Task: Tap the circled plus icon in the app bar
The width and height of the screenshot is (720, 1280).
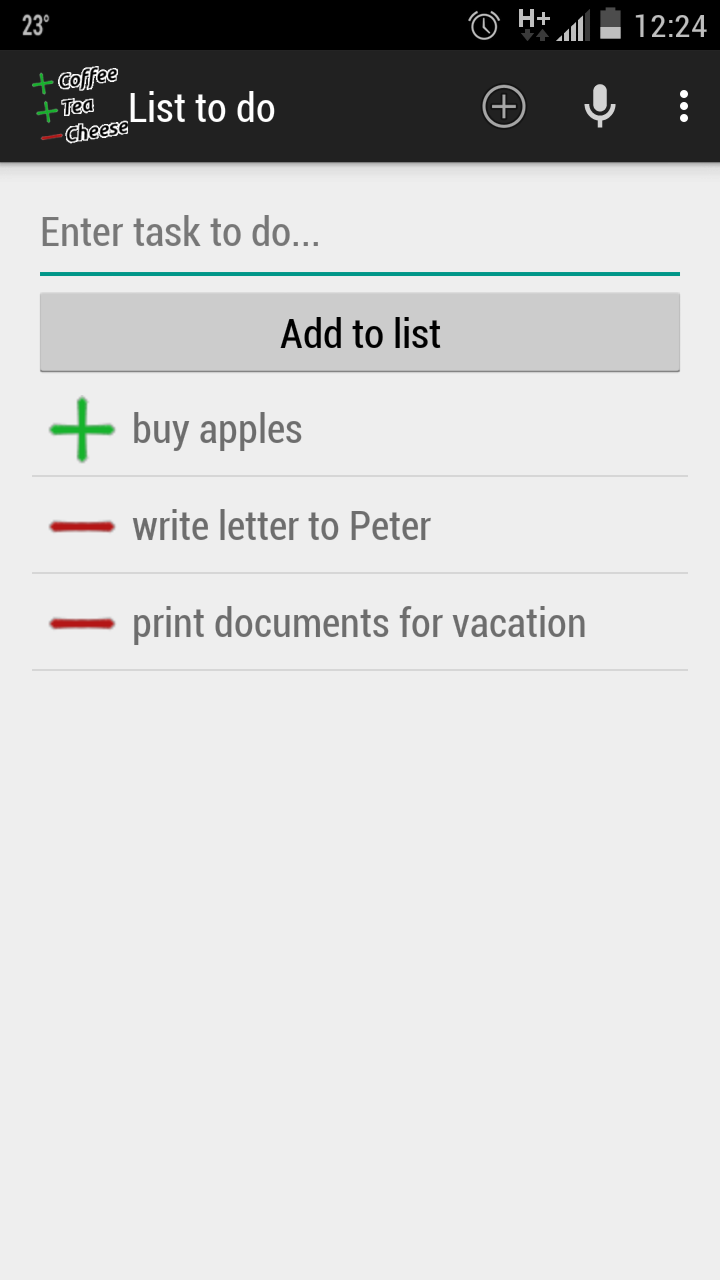Action: coord(504,107)
